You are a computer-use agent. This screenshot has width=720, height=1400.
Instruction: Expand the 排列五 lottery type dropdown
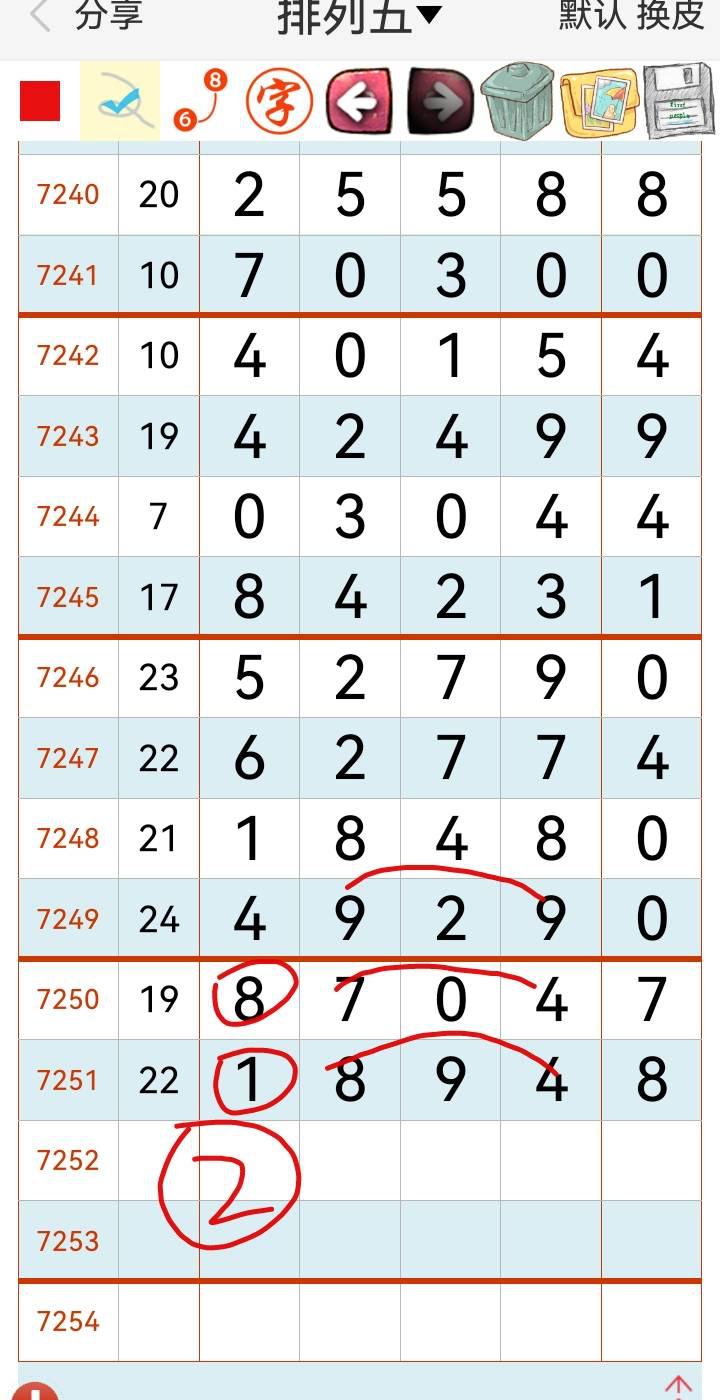pos(359,17)
